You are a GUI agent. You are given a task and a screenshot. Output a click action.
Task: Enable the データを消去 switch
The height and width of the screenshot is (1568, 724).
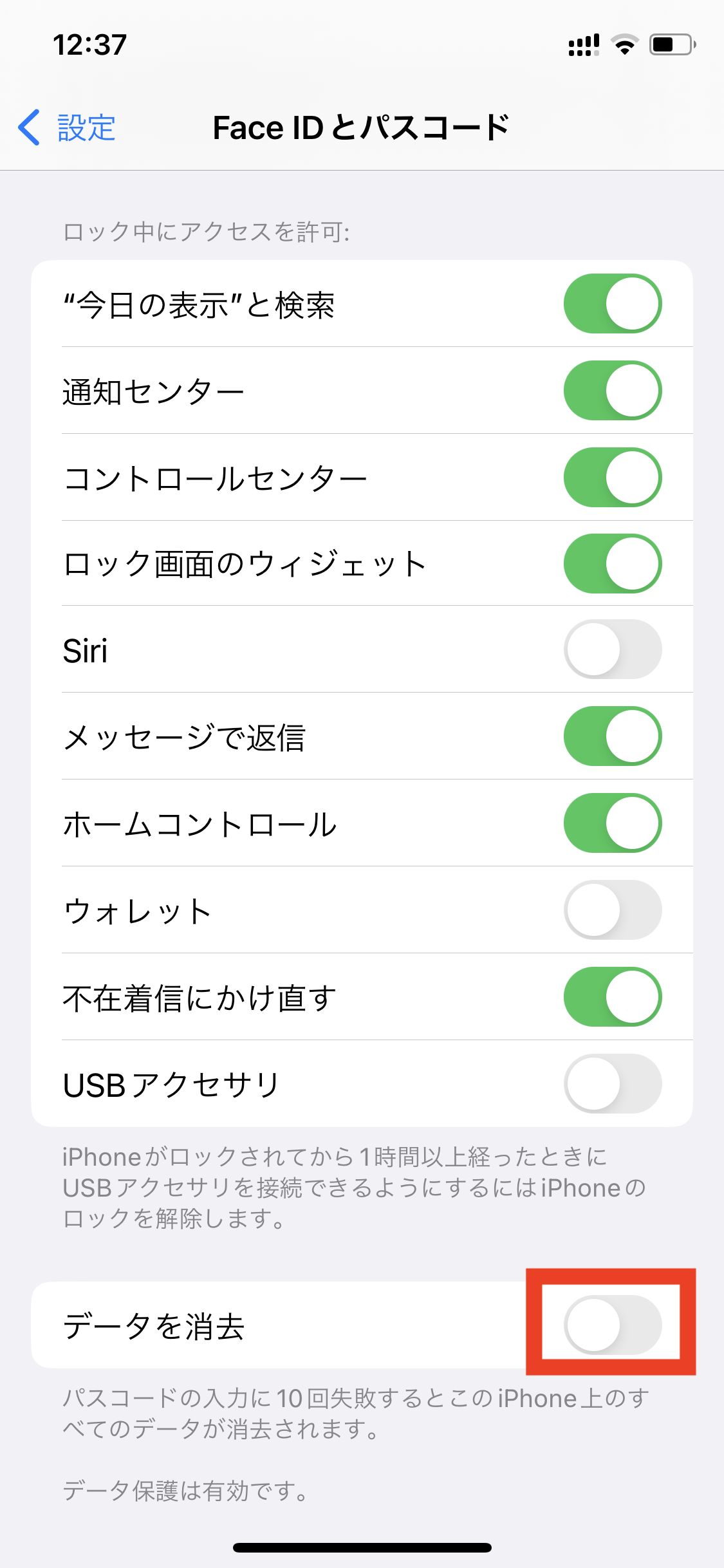coord(613,1325)
